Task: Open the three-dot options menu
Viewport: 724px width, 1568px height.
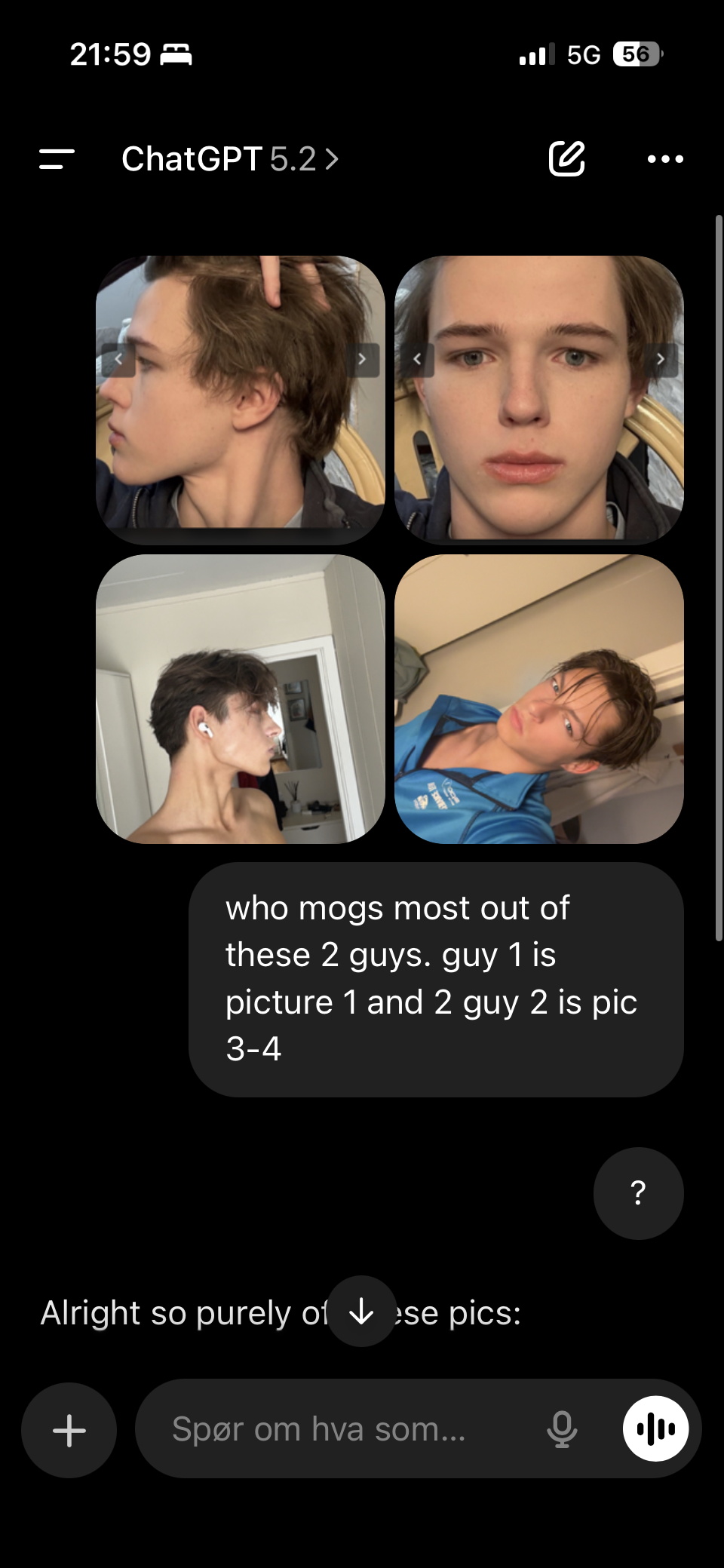Action: (665, 159)
